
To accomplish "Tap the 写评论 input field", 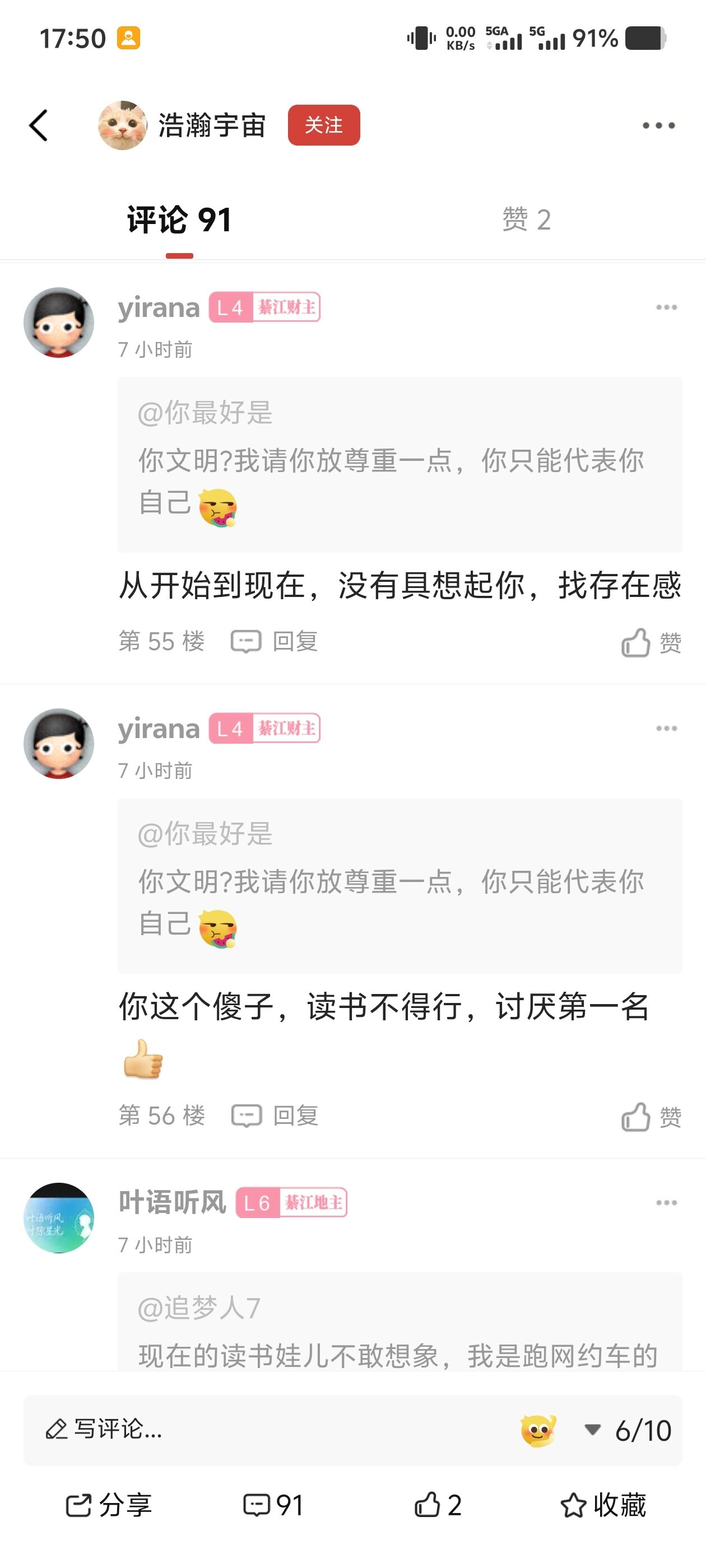I will (244, 1429).
